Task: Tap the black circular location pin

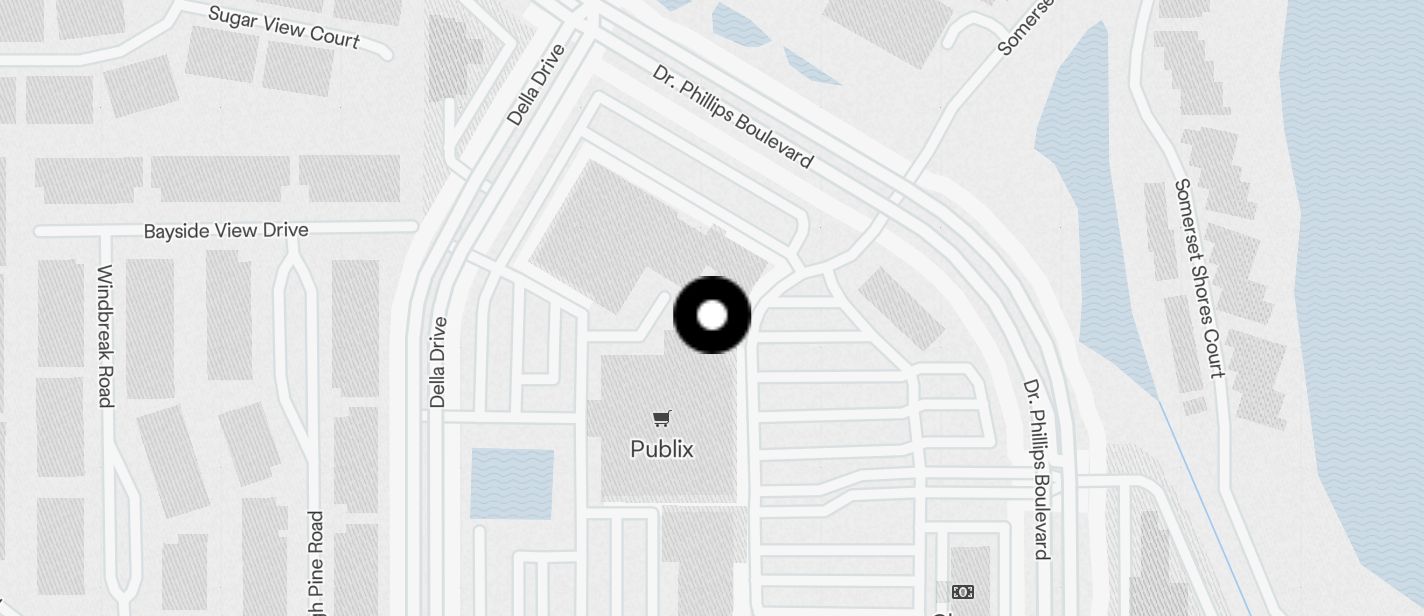Action: pos(712,316)
